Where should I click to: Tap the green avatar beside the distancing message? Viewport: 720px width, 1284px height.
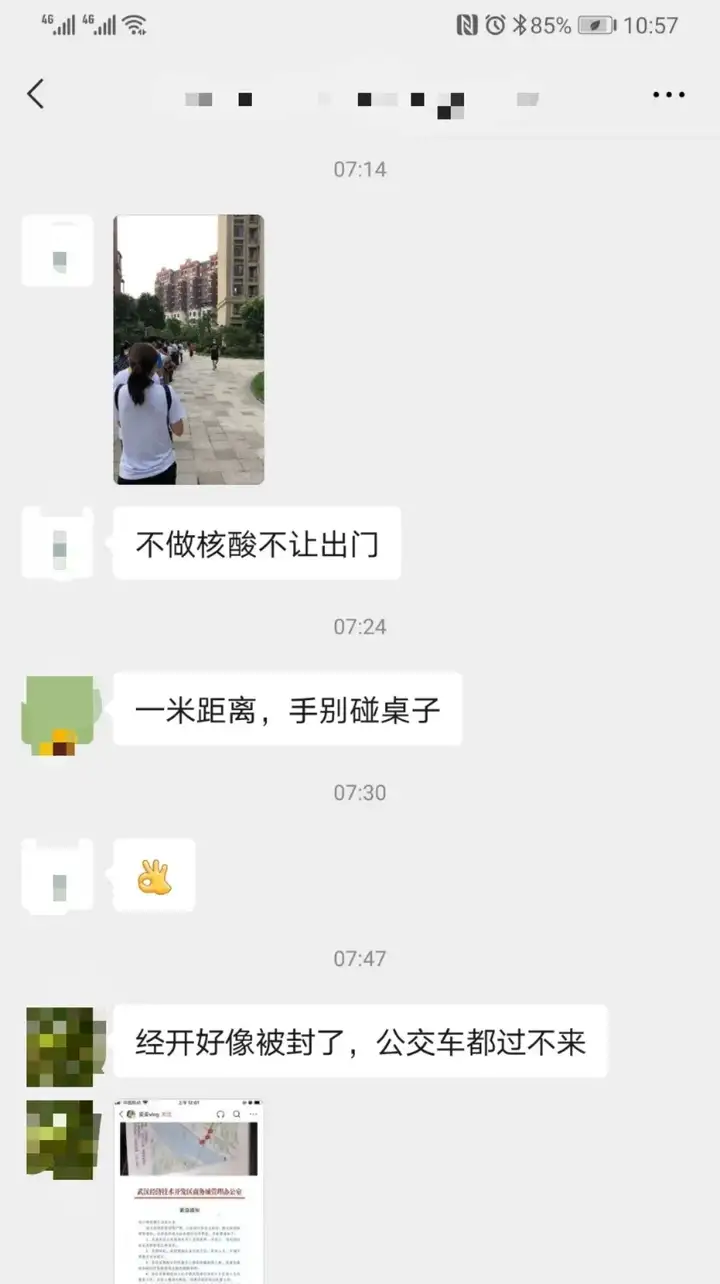(57, 710)
